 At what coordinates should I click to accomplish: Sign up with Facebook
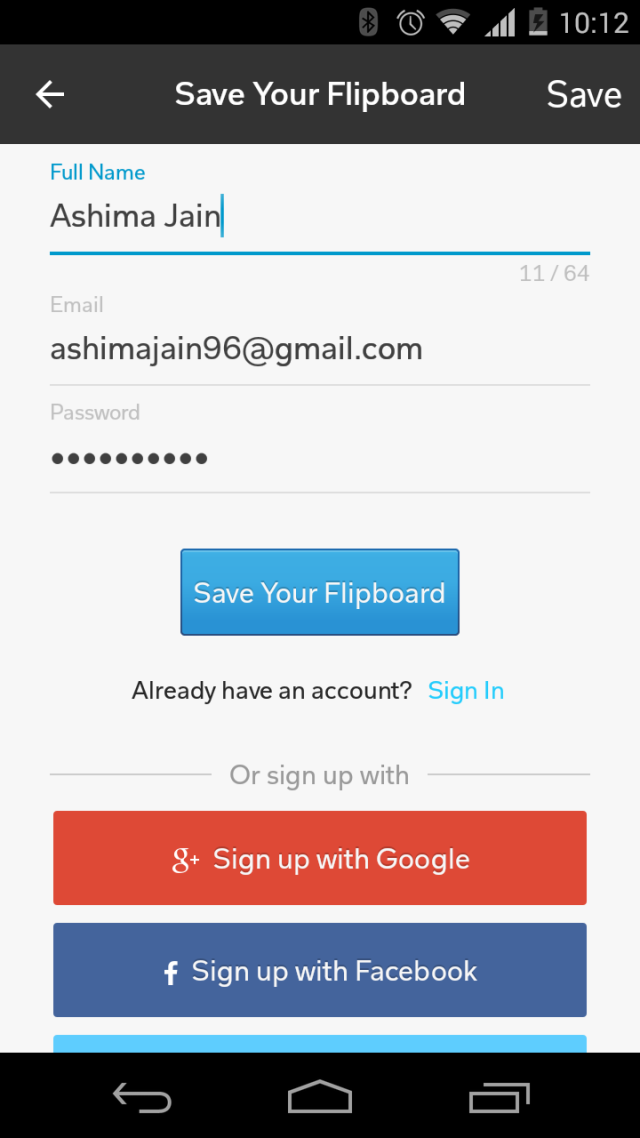[x=319, y=971]
